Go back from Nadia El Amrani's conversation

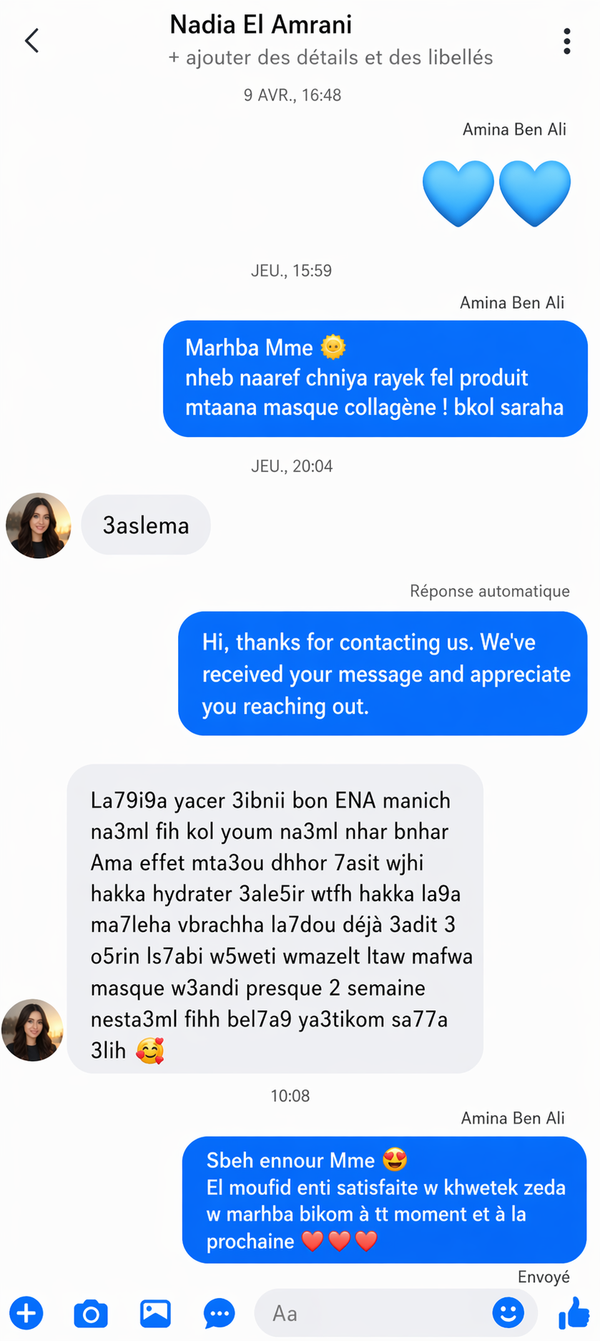tap(32, 41)
